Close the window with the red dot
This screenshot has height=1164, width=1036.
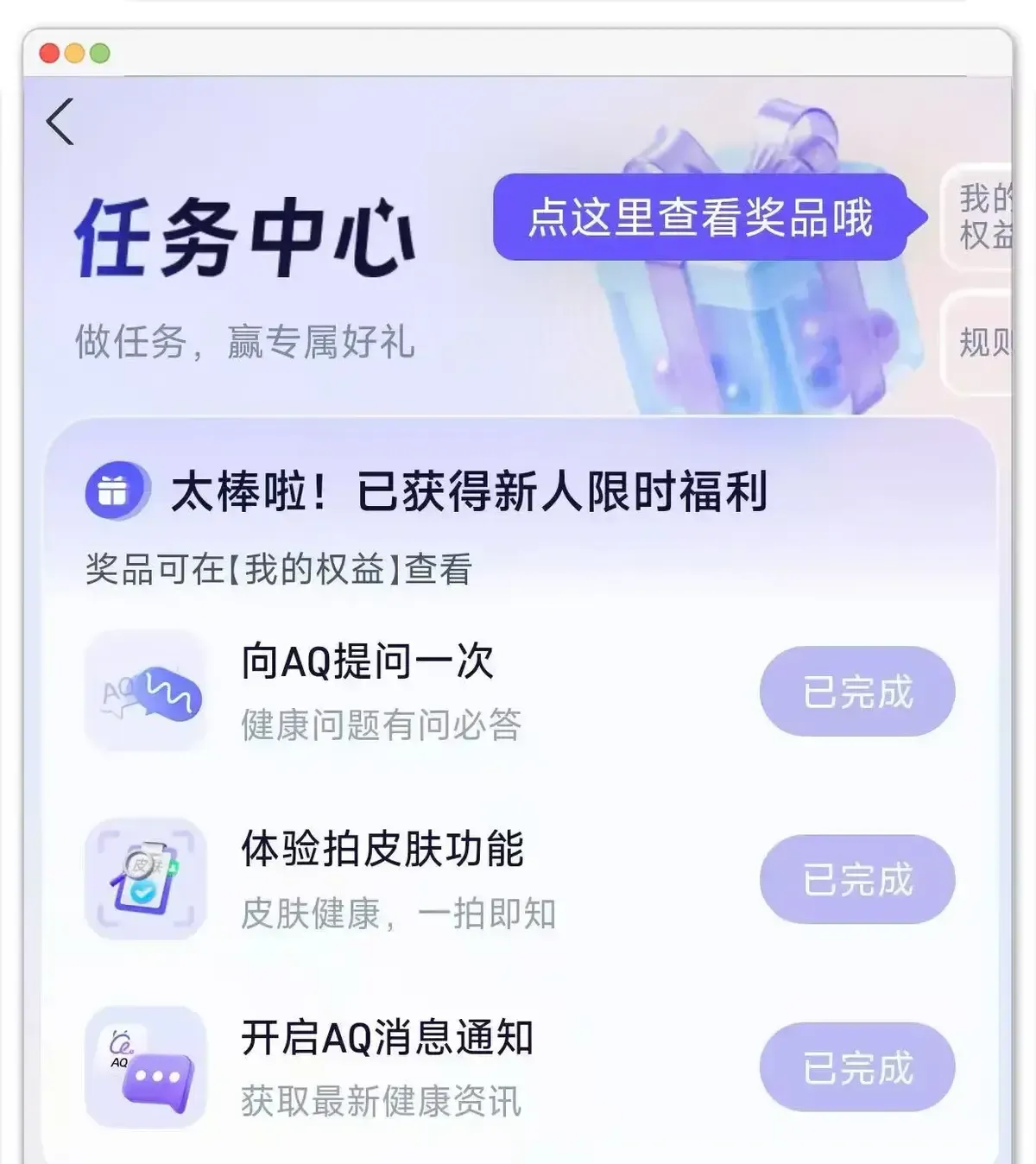pos(49,54)
